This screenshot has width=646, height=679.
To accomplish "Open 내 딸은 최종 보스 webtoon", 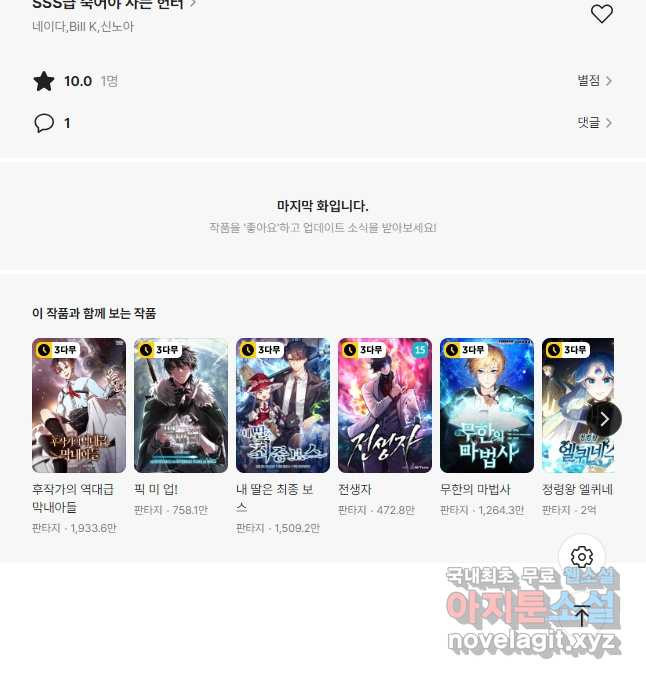I will (x=283, y=405).
